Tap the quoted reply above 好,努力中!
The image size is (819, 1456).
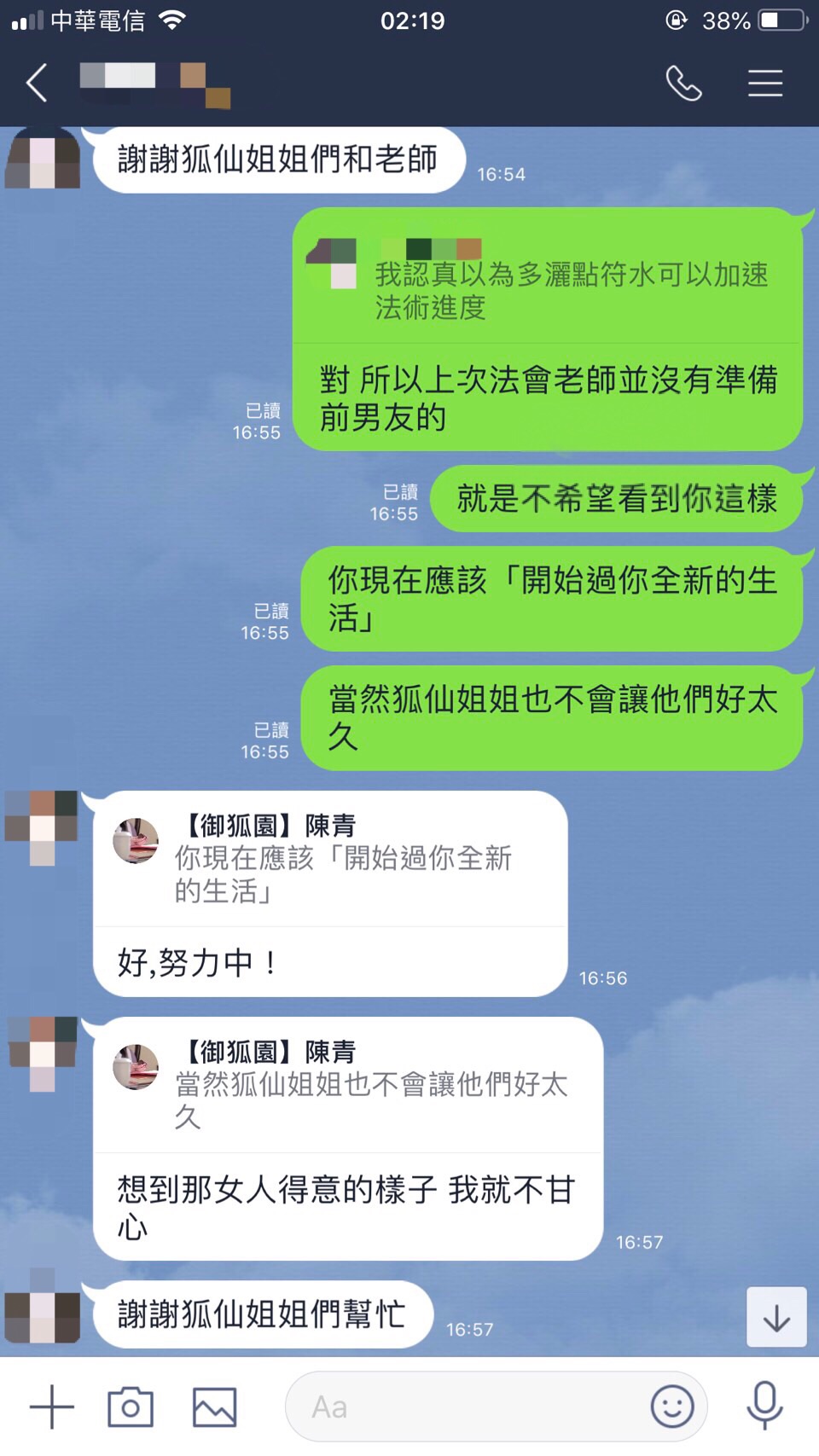pyautogui.click(x=330, y=860)
